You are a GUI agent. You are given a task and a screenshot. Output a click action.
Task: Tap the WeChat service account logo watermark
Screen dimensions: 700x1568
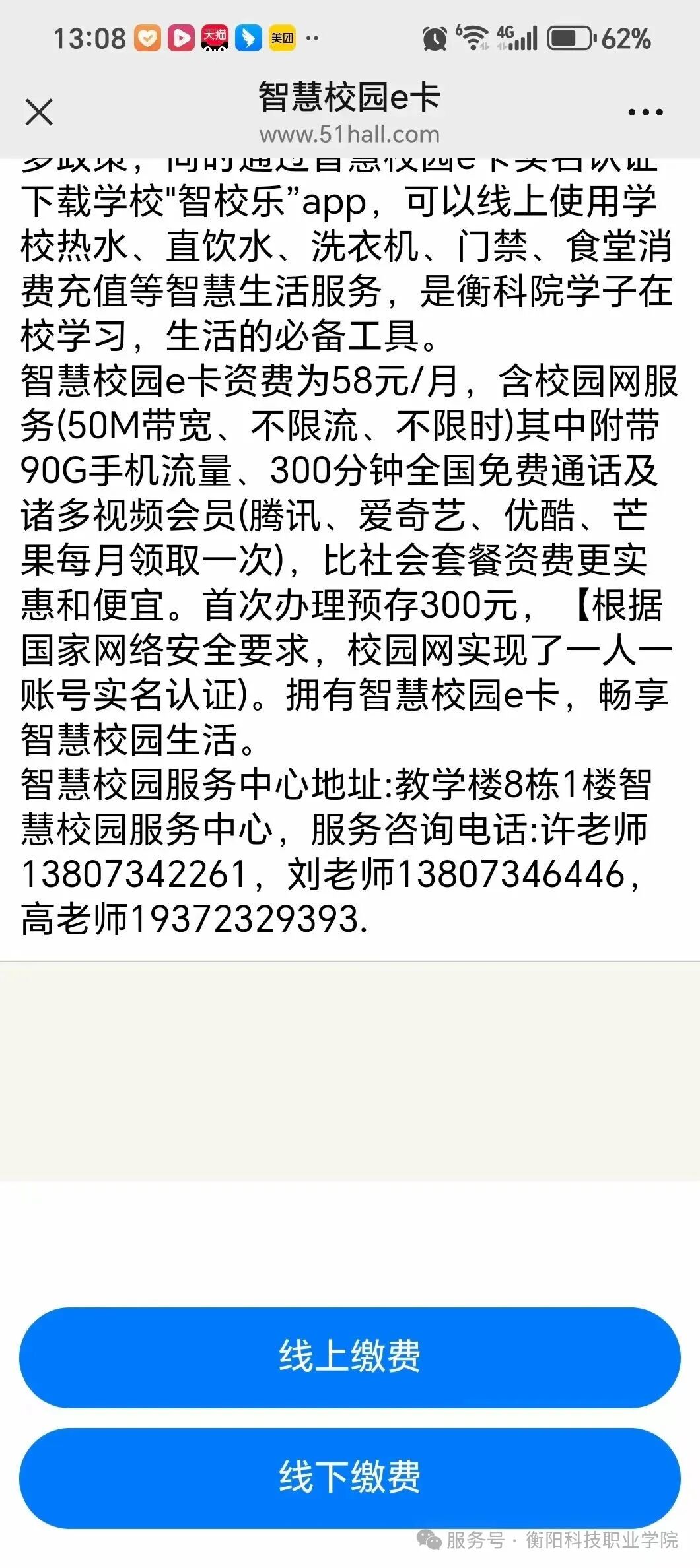pyautogui.click(x=430, y=1542)
